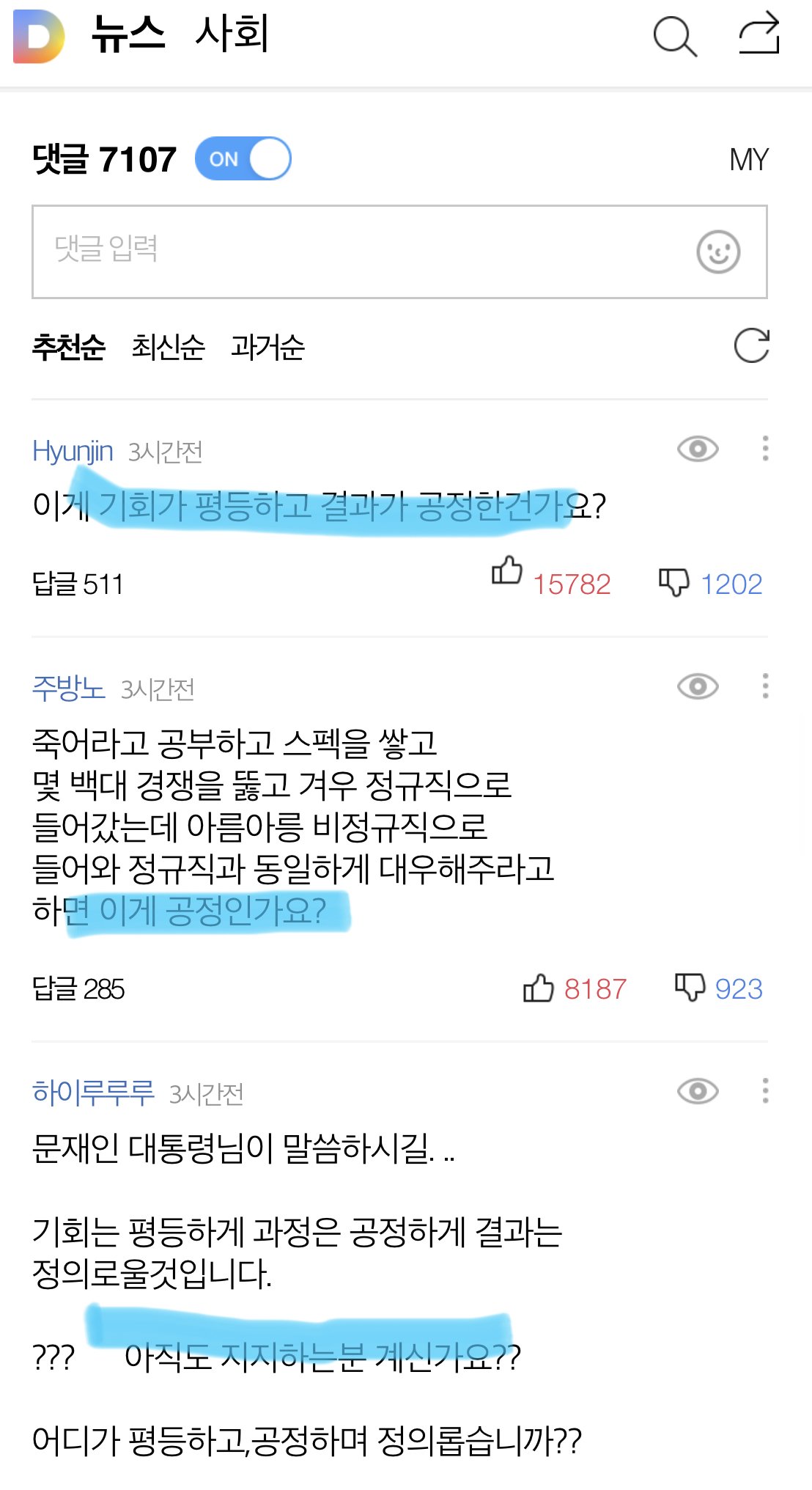Viewport: 812px width, 1490px height.
Task: Go to the Daum 뉴스 home
Action: (128, 34)
